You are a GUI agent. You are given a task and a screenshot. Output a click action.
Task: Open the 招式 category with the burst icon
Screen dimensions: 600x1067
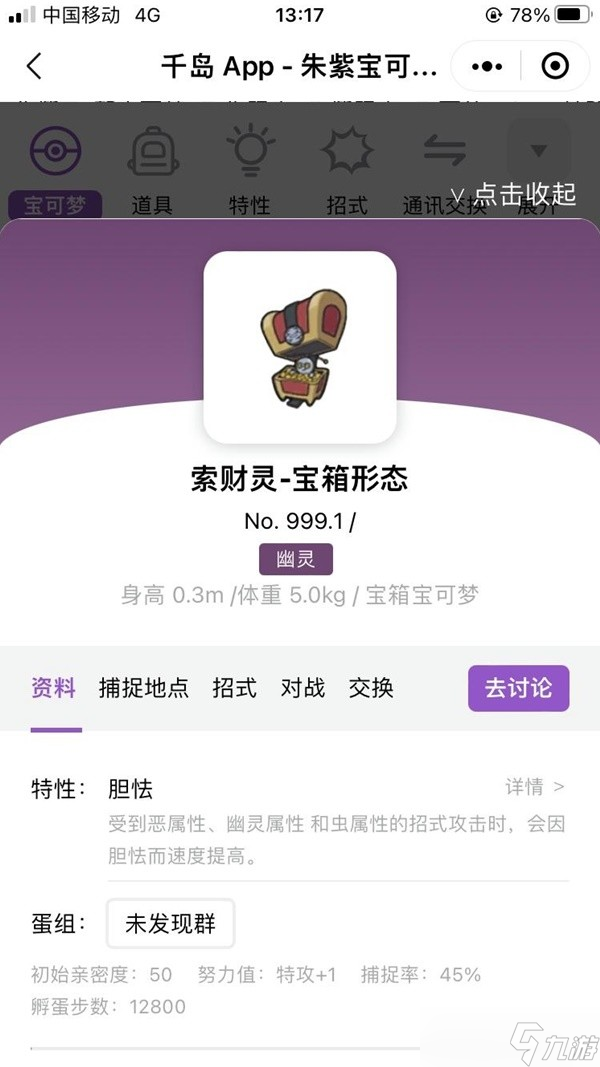[347, 172]
